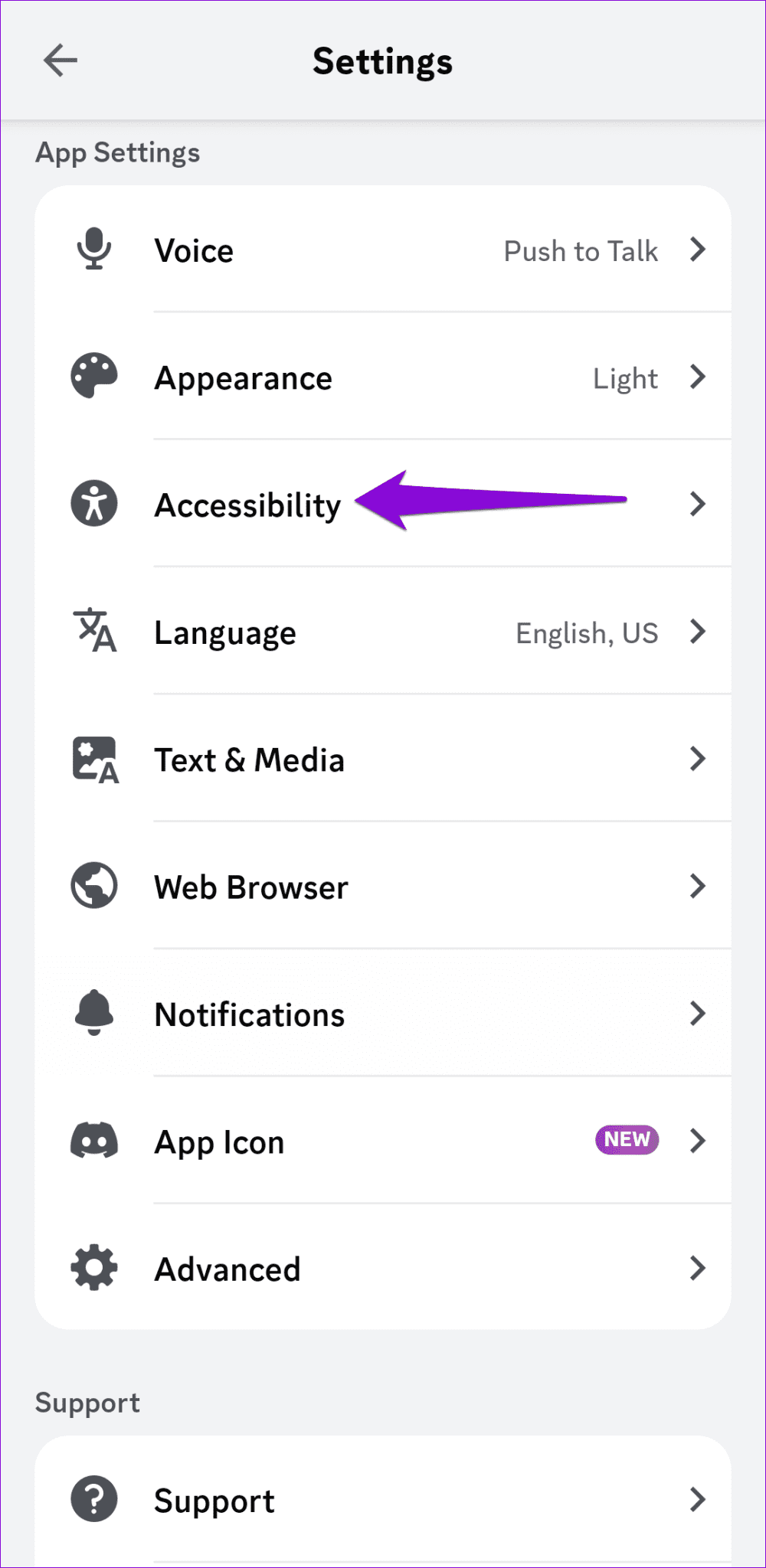Open the Appearance settings entry
The width and height of the screenshot is (766, 1568).
(x=243, y=377)
